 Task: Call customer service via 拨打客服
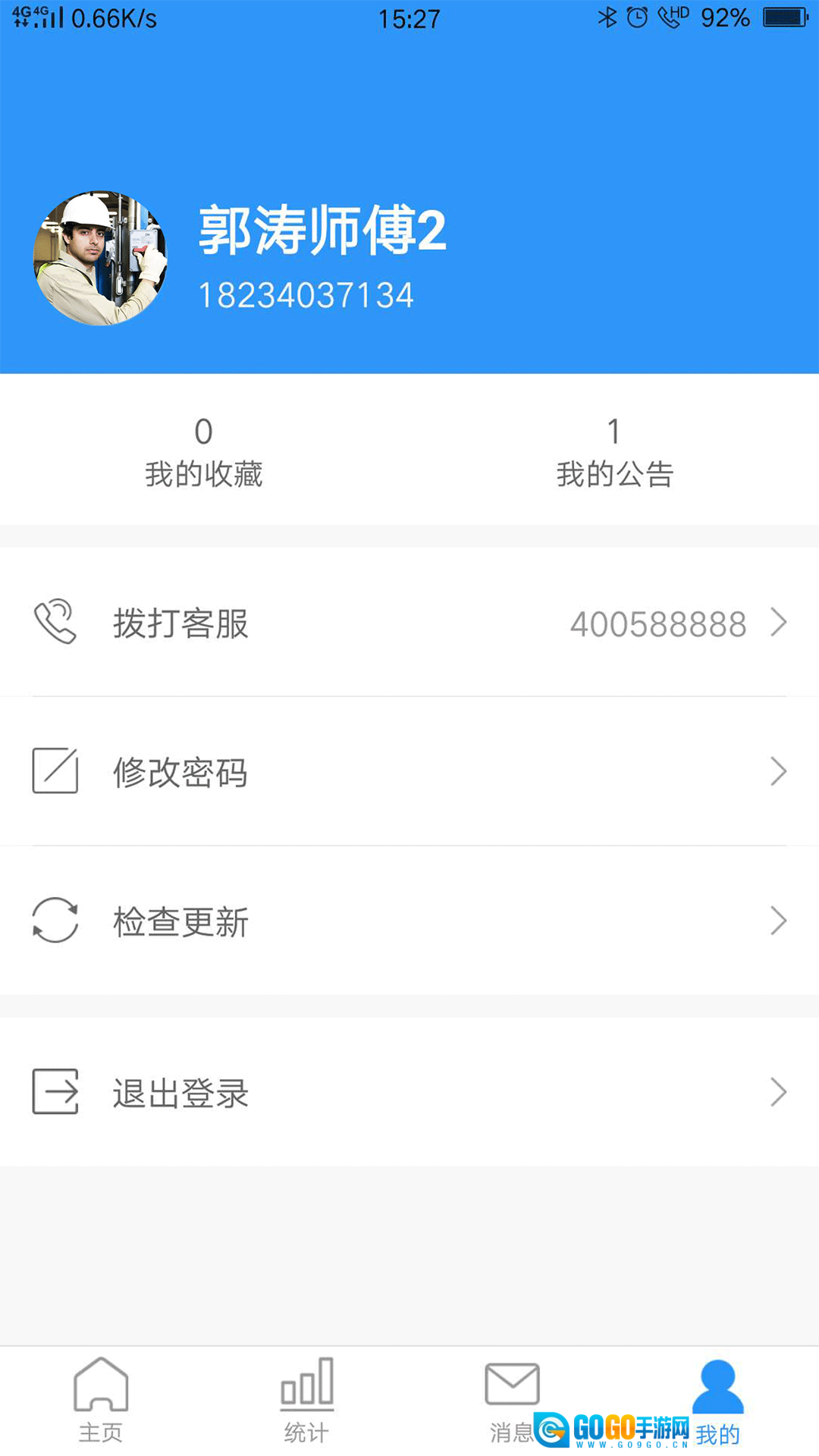tap(409, 623)
